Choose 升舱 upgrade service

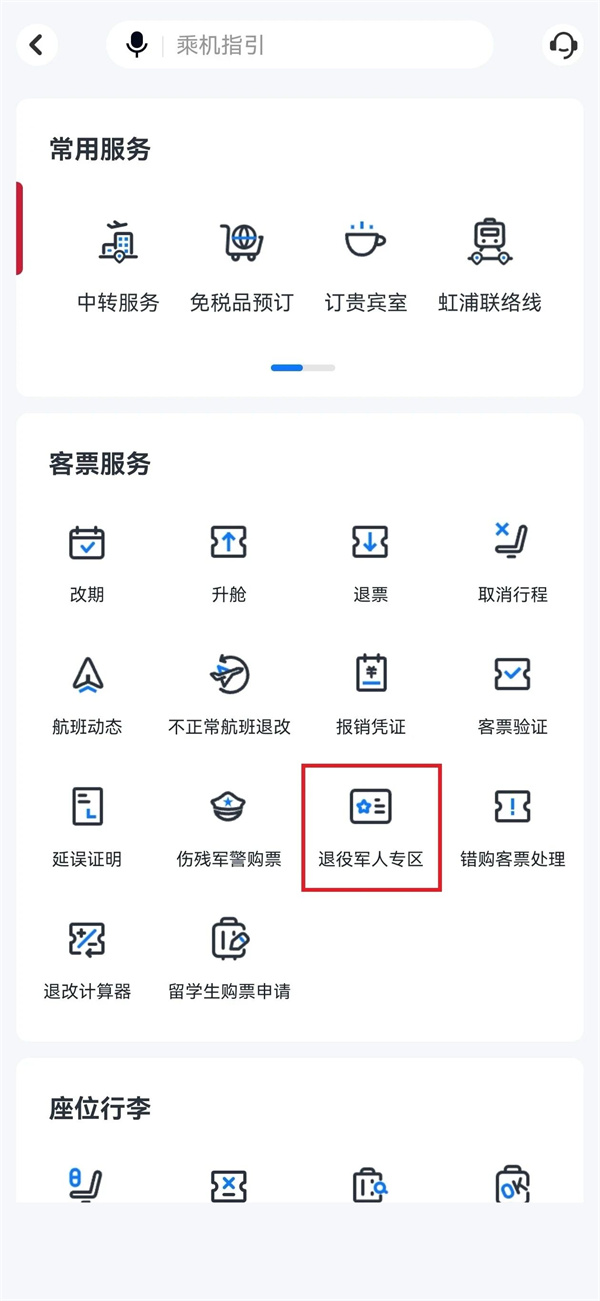pyautogui.click(x=228, y=563)
